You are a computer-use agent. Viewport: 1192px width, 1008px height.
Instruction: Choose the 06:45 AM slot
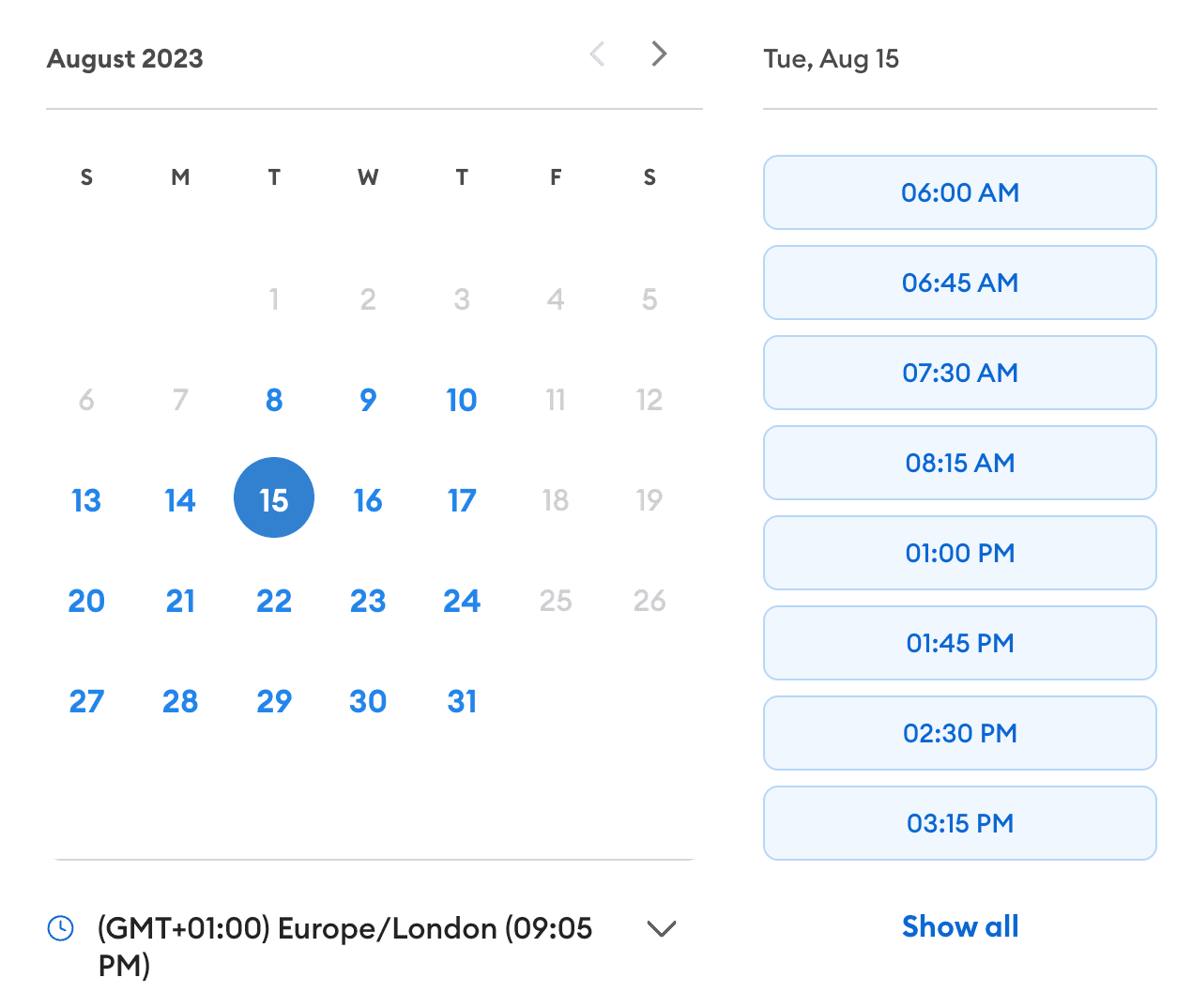pyautogui.click(x=959, y=283)
